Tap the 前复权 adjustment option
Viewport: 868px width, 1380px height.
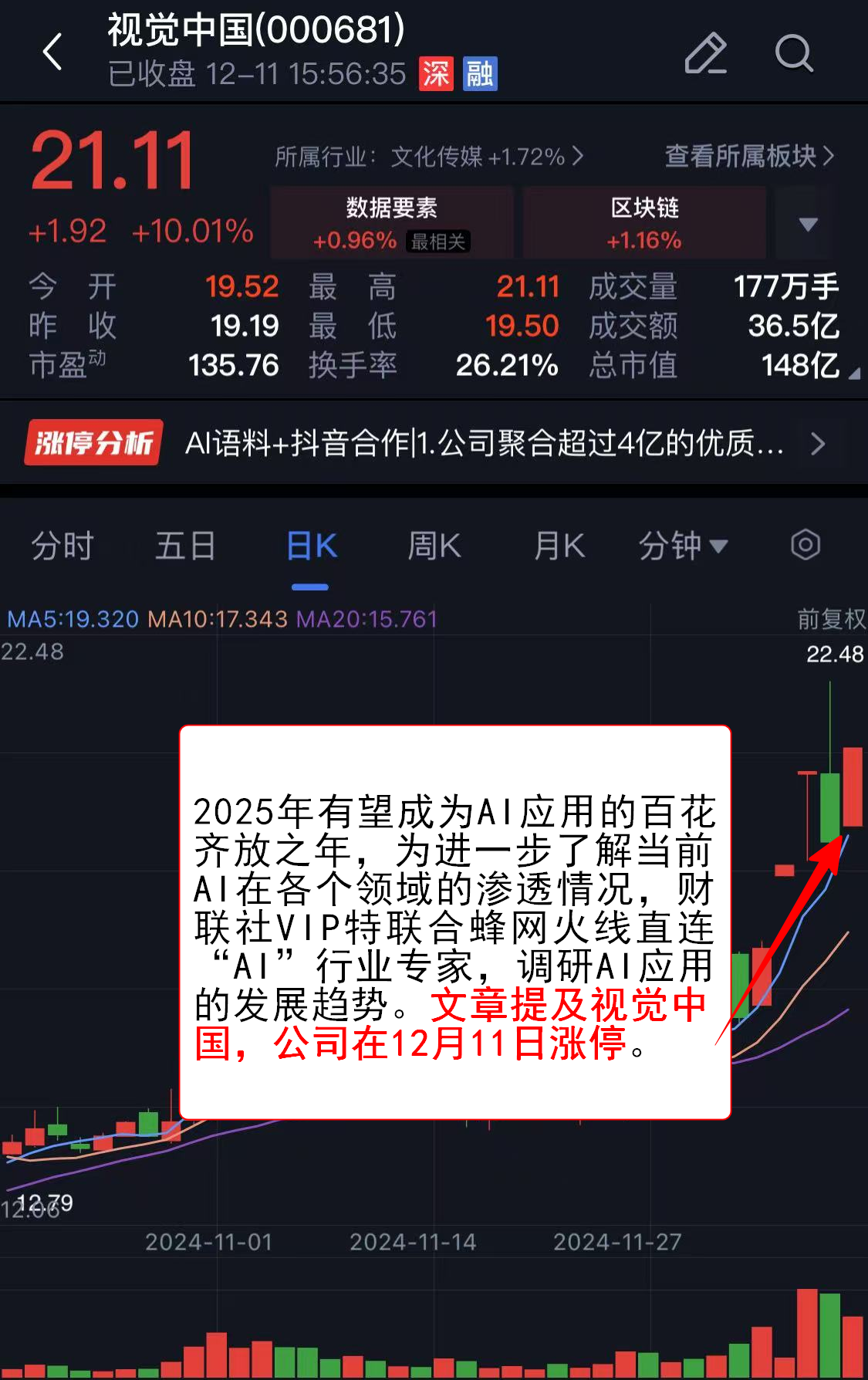[x=830, y=618]
